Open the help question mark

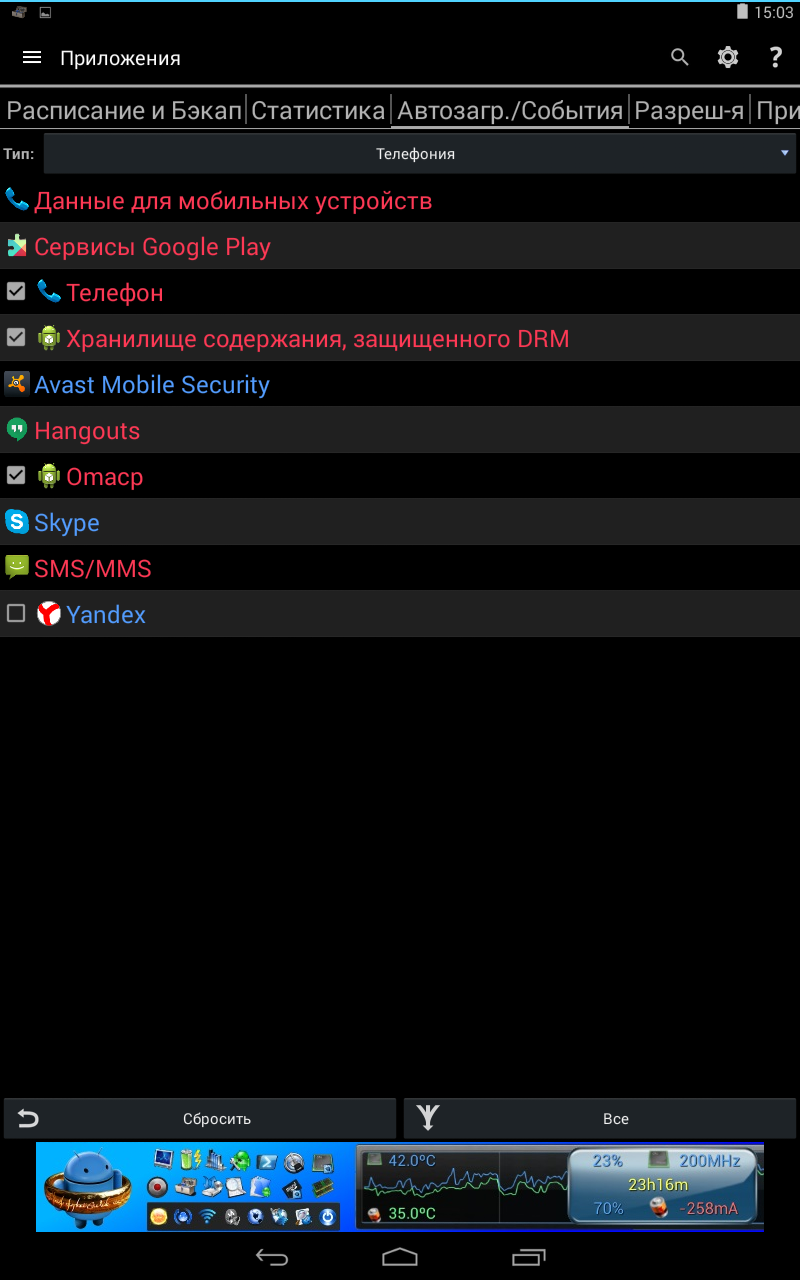coord(775,58)
